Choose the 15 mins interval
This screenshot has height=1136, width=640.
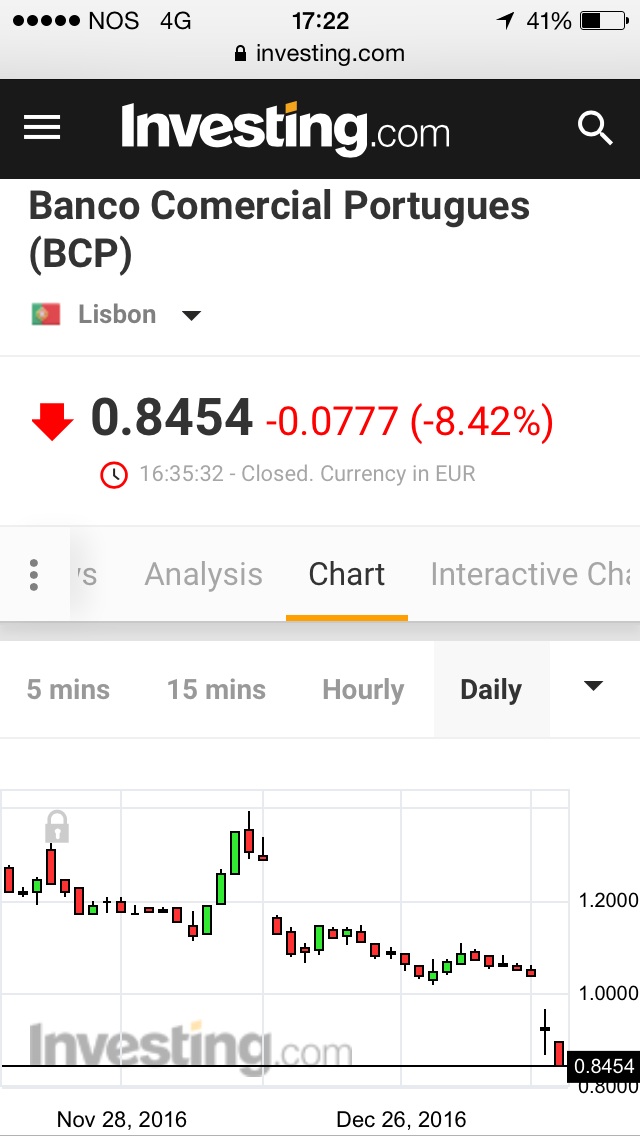(x=216, y=690)
